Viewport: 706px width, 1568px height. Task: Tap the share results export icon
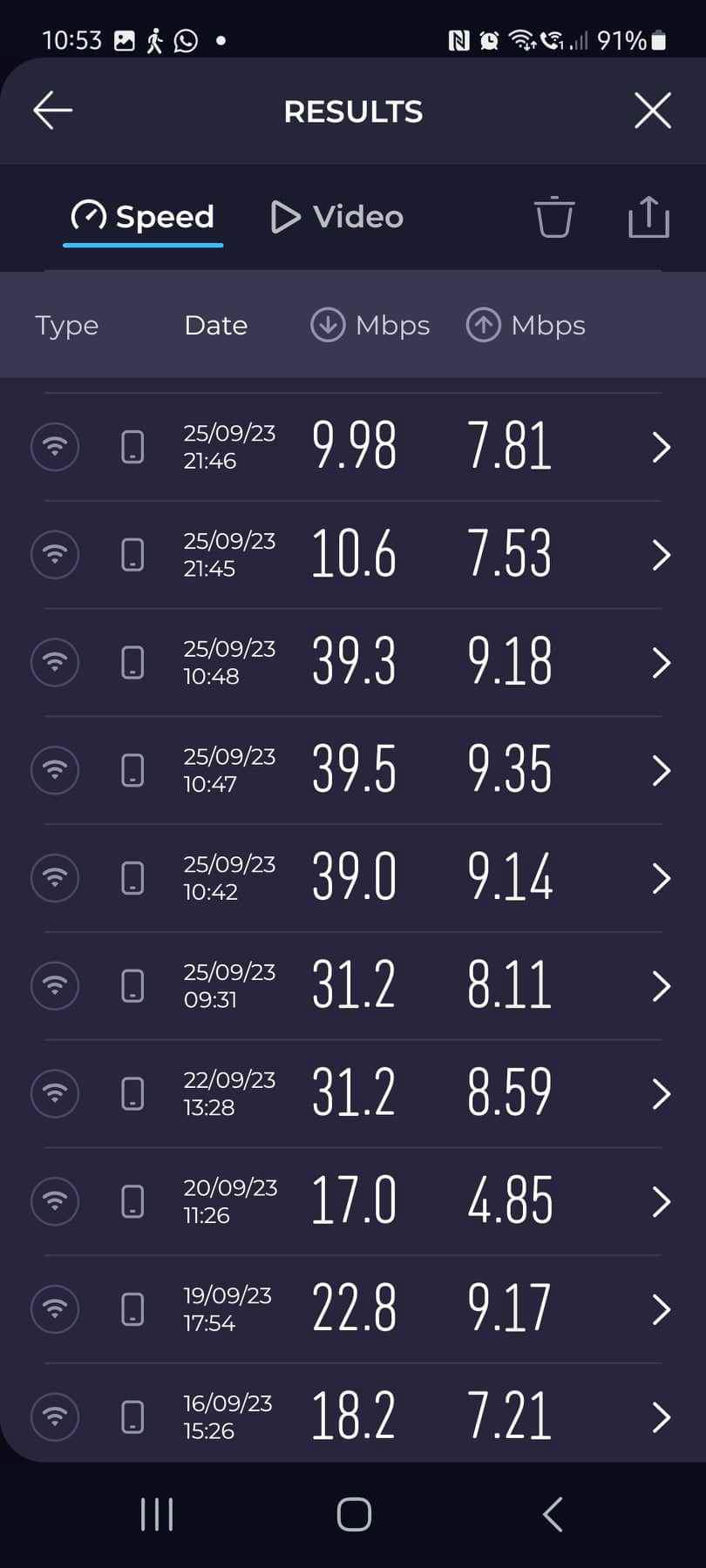[648, 219]
